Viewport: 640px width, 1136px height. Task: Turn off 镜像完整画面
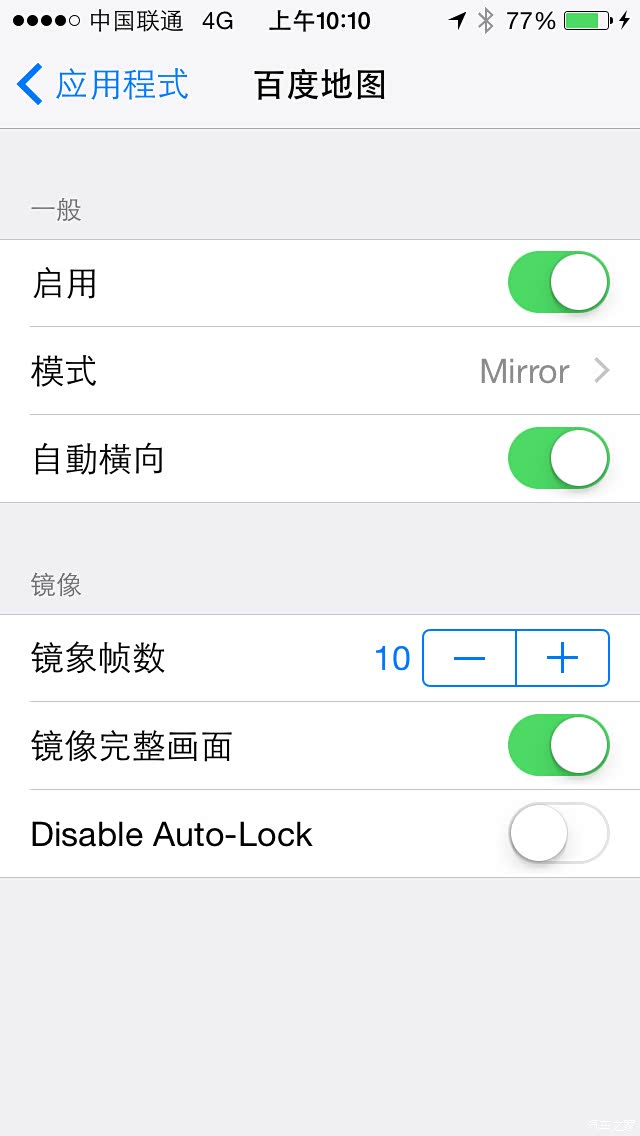click(558, 745)
